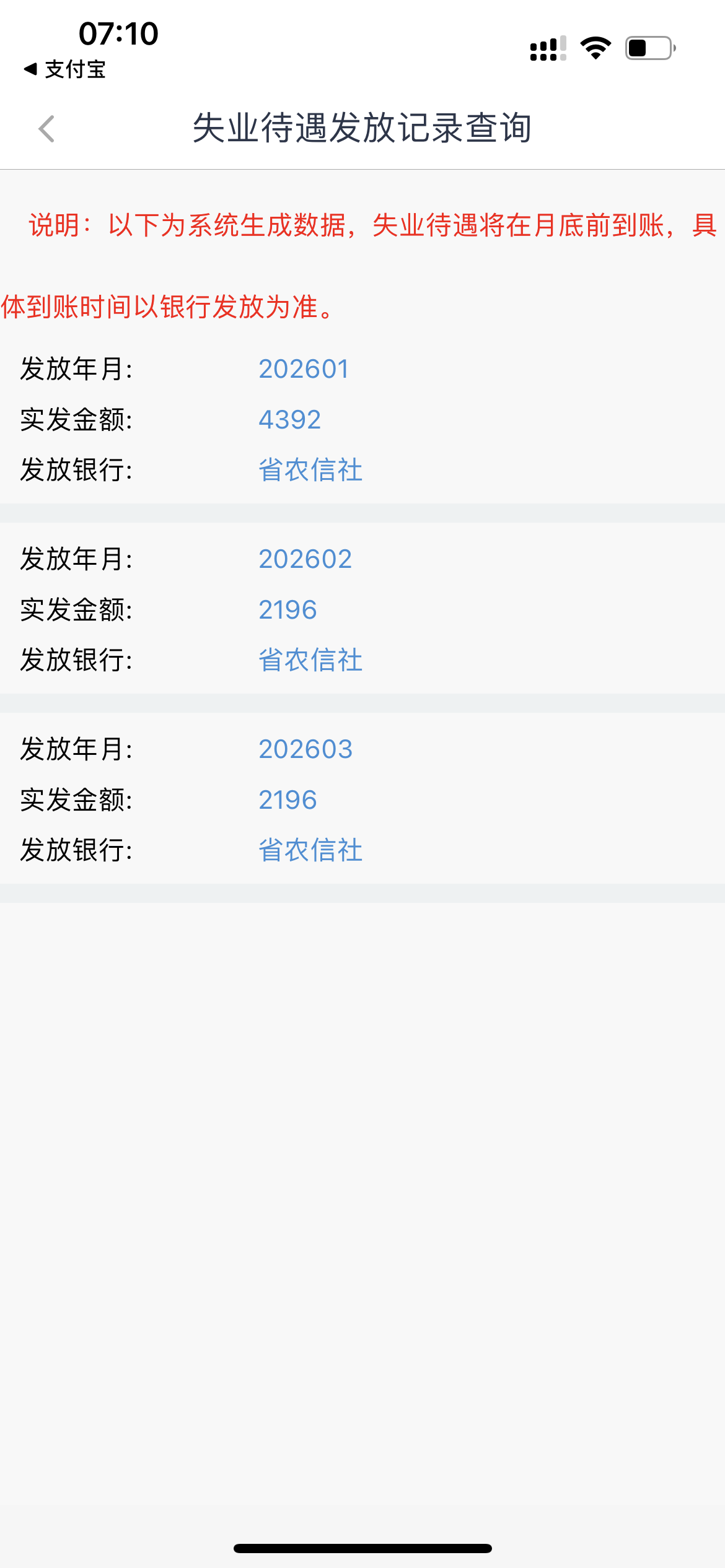Screen dimensions: 725x1568
Task: Go back using the header back arrow
Action: click(x=46, y=129)
